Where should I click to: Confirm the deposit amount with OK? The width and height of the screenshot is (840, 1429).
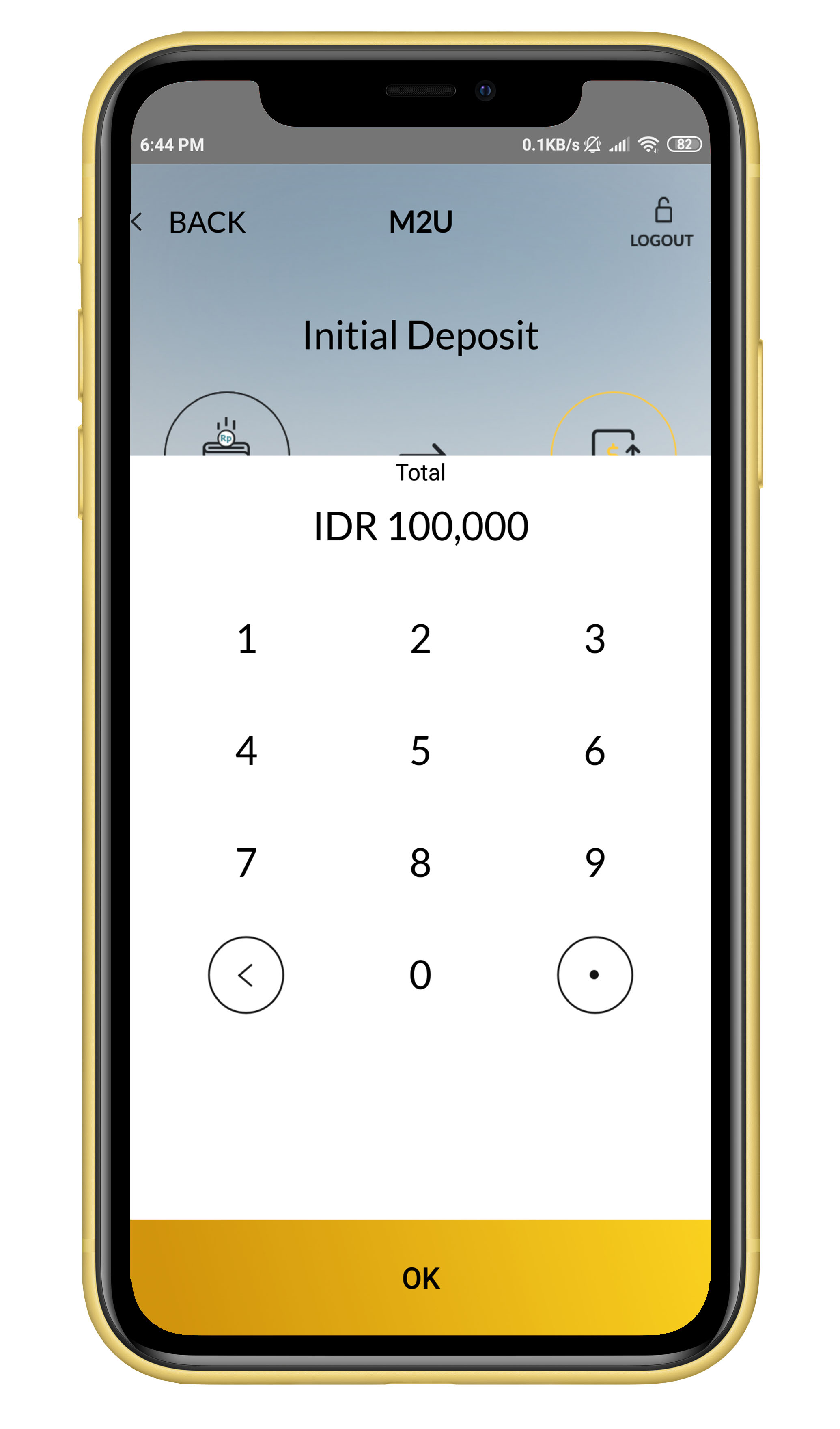[420, 1279]
